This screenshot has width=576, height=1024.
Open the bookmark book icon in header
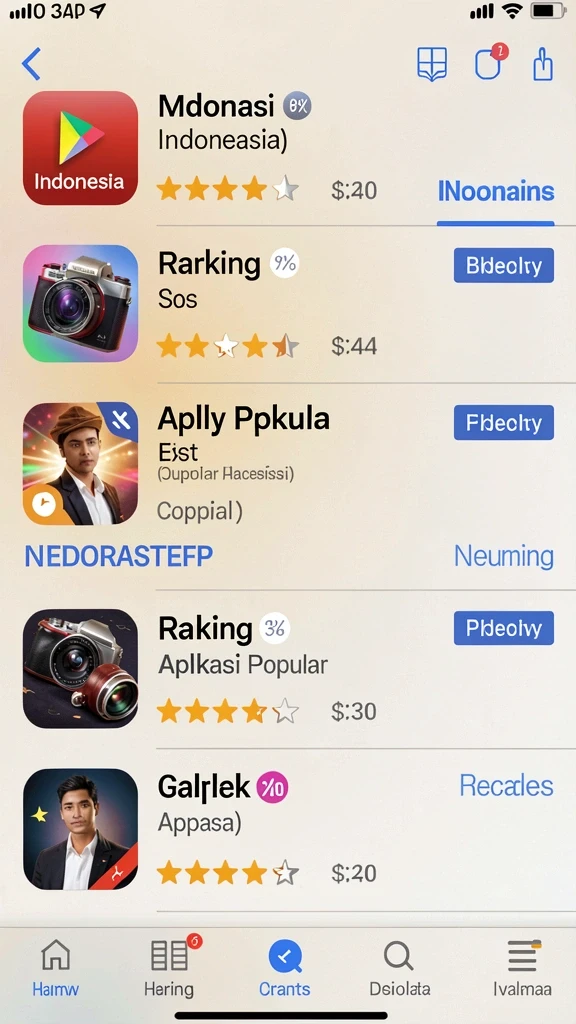pyautogui.click(x=432, y=64)
